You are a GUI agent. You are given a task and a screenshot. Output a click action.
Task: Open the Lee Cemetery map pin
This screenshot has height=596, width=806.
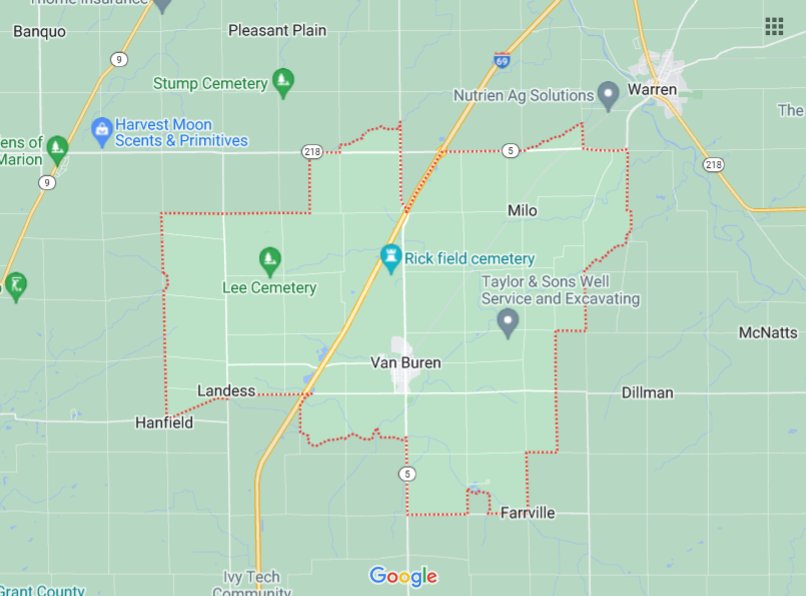[269, 261]
